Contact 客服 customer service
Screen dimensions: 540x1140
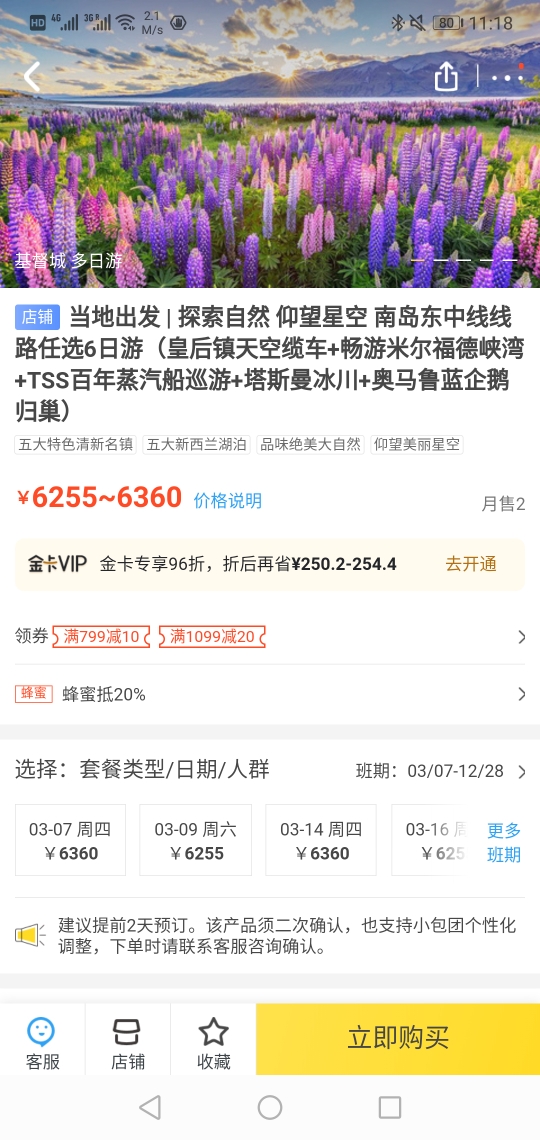[x=43, y=1044]
